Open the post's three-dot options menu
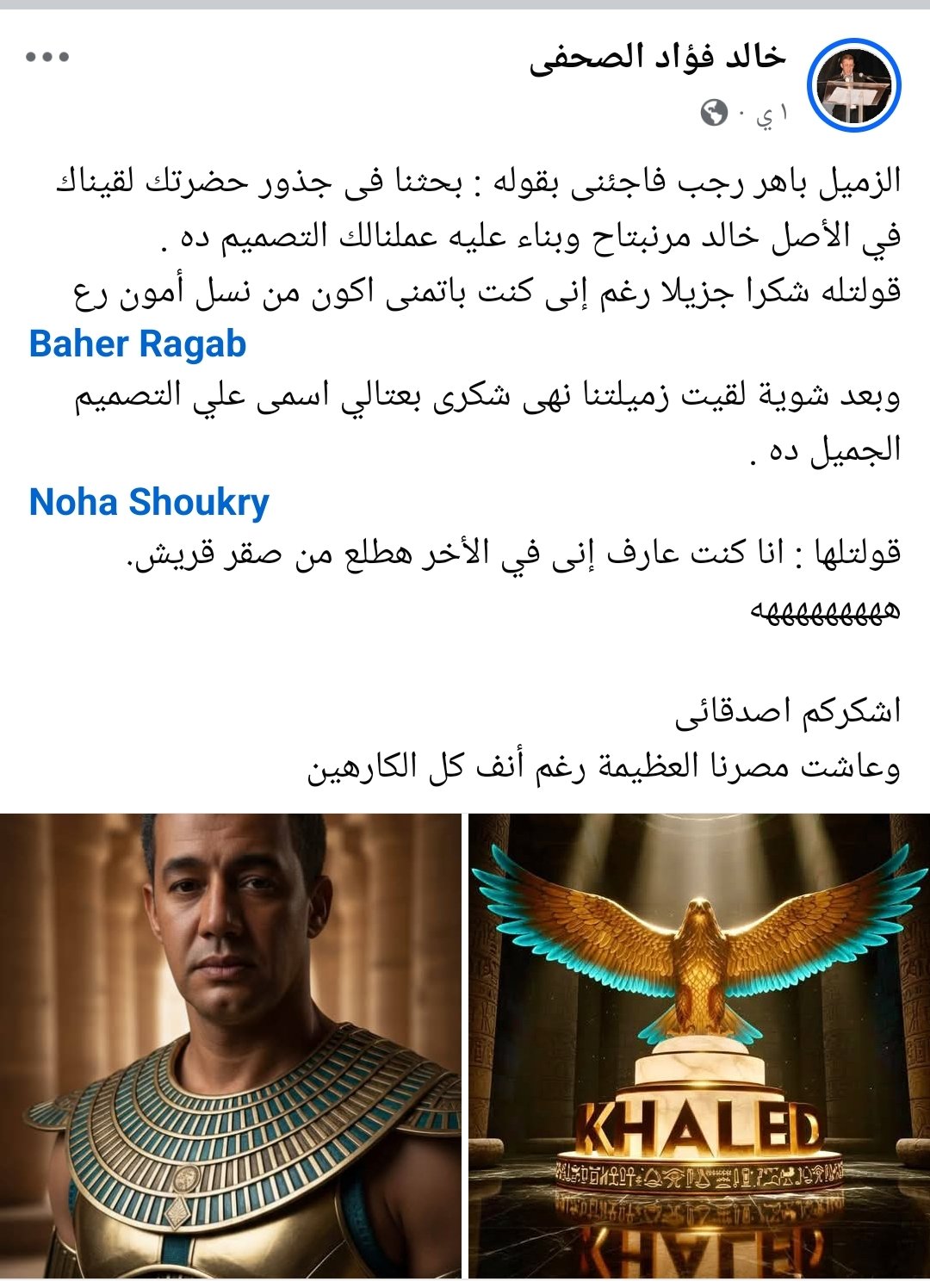The height and width of the screenshot is (1288, 930). 47,58
